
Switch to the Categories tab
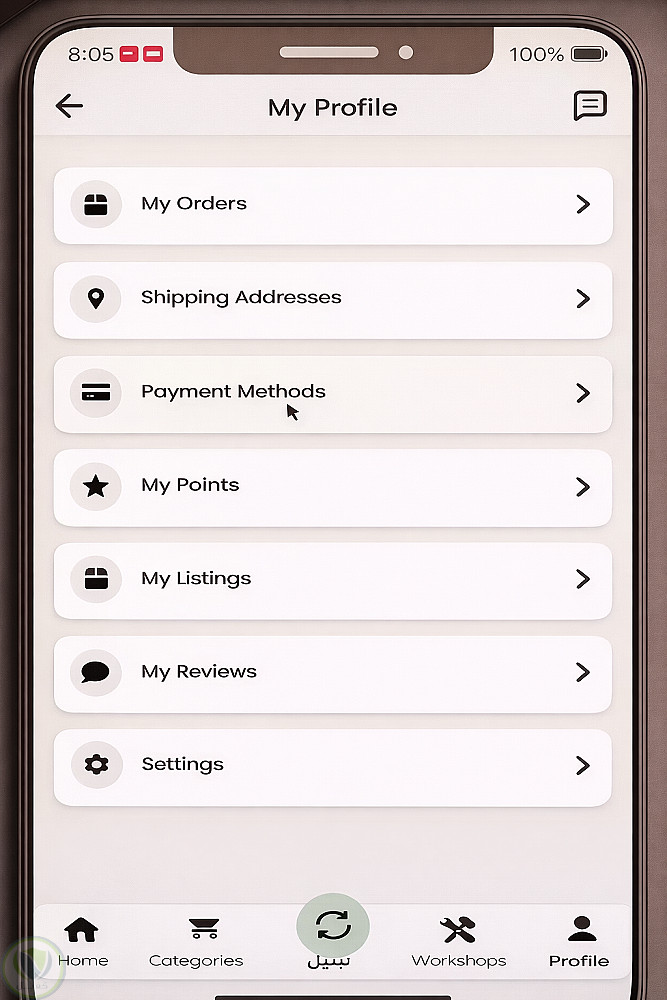(196, 942)
